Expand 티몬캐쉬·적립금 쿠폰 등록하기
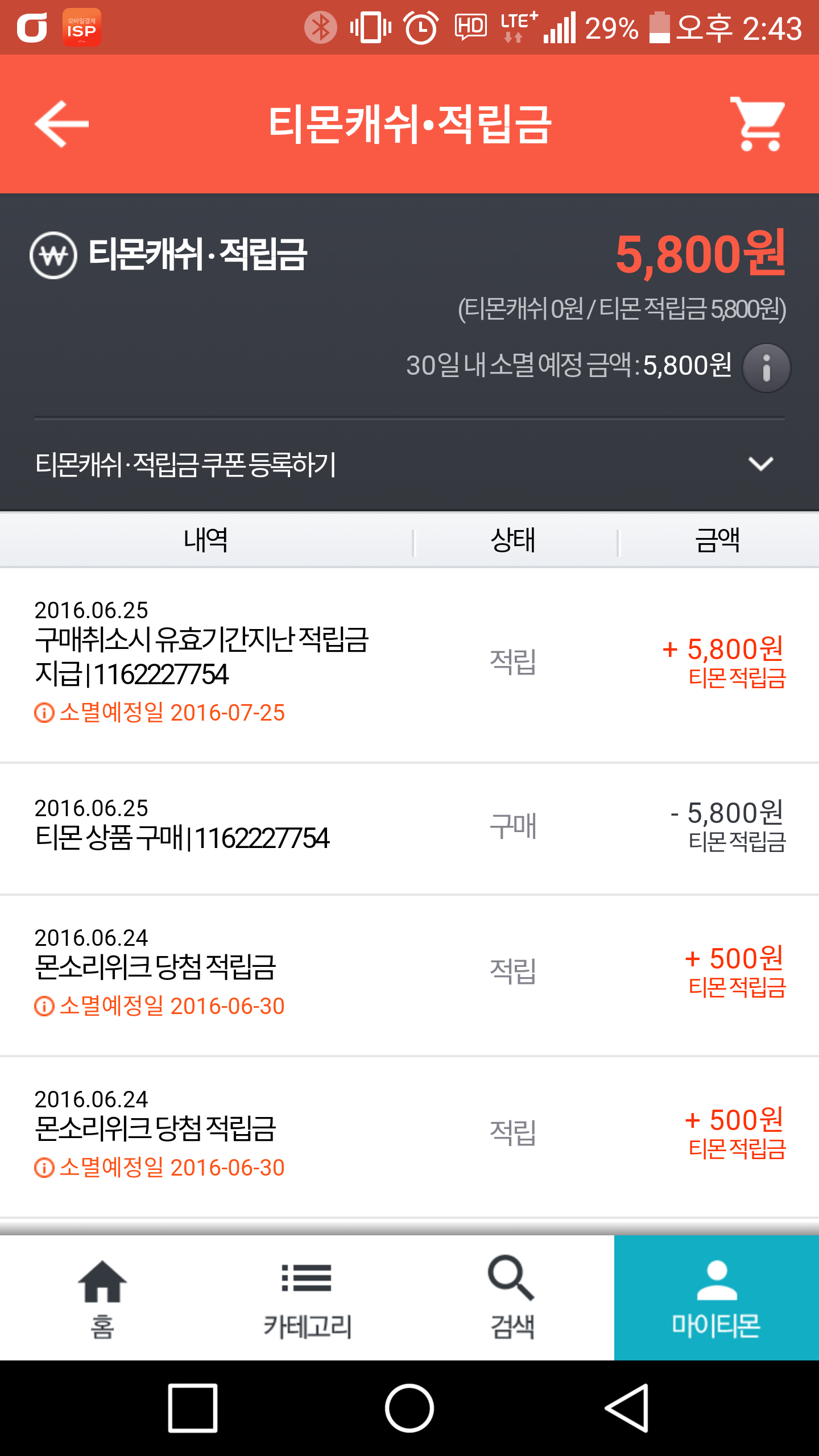 (760, 464)
